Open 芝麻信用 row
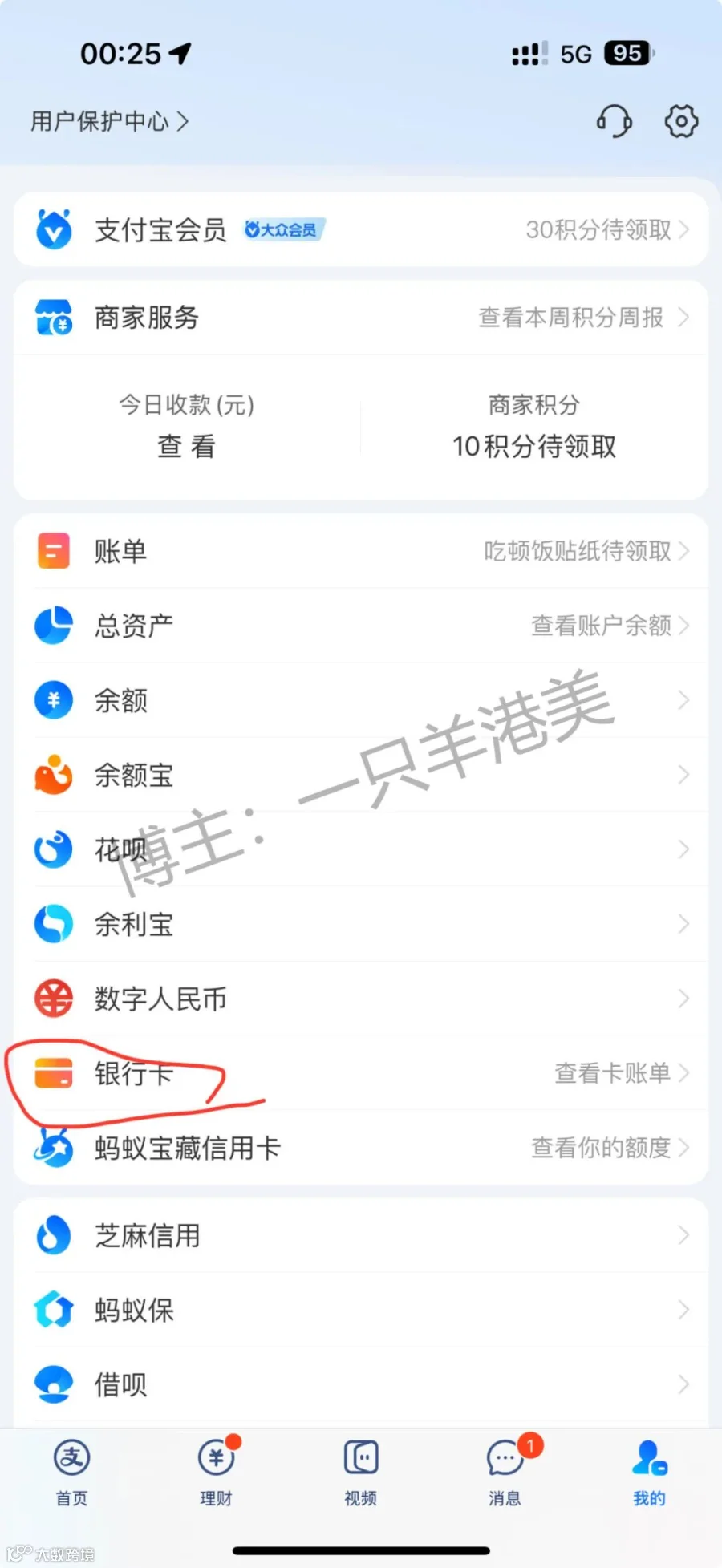 (361, 1235)
